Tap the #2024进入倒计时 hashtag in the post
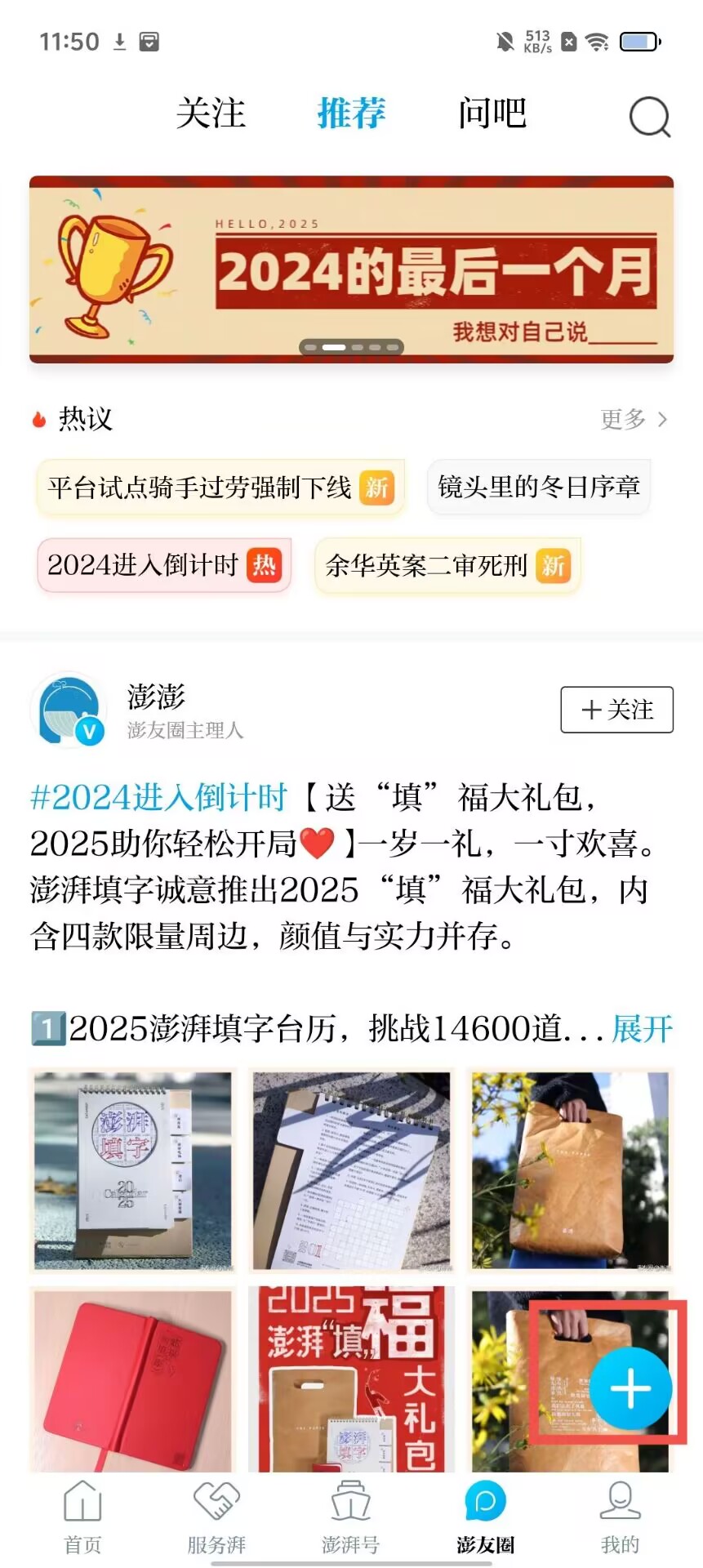 coord(158,797)
